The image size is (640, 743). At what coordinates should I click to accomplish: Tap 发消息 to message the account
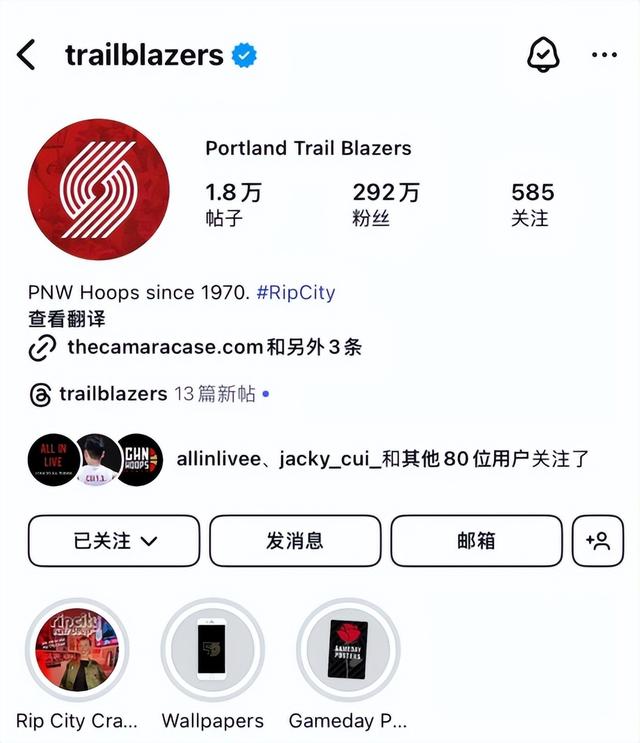(295, 541)
